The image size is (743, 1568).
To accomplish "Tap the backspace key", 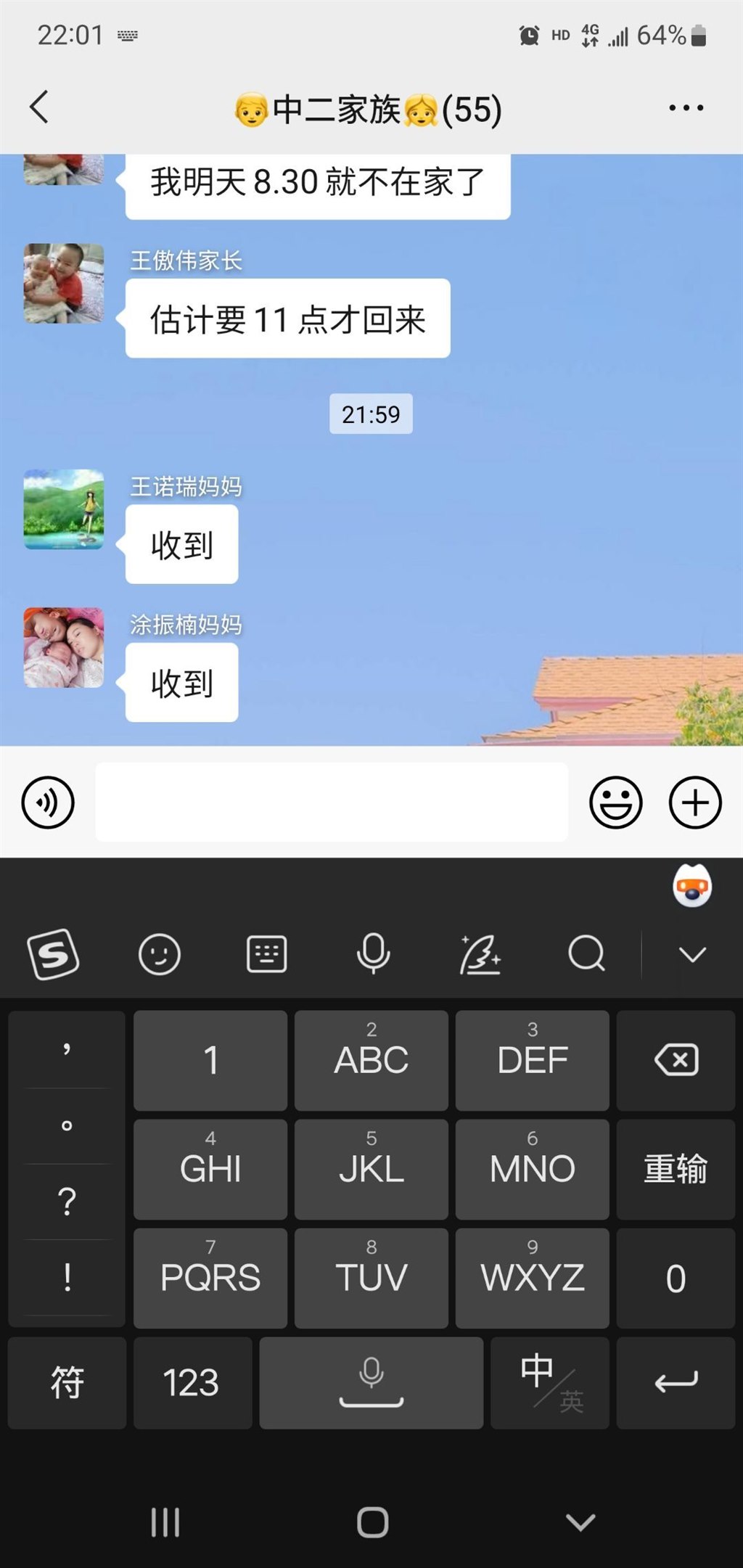I will (676, 1060).
